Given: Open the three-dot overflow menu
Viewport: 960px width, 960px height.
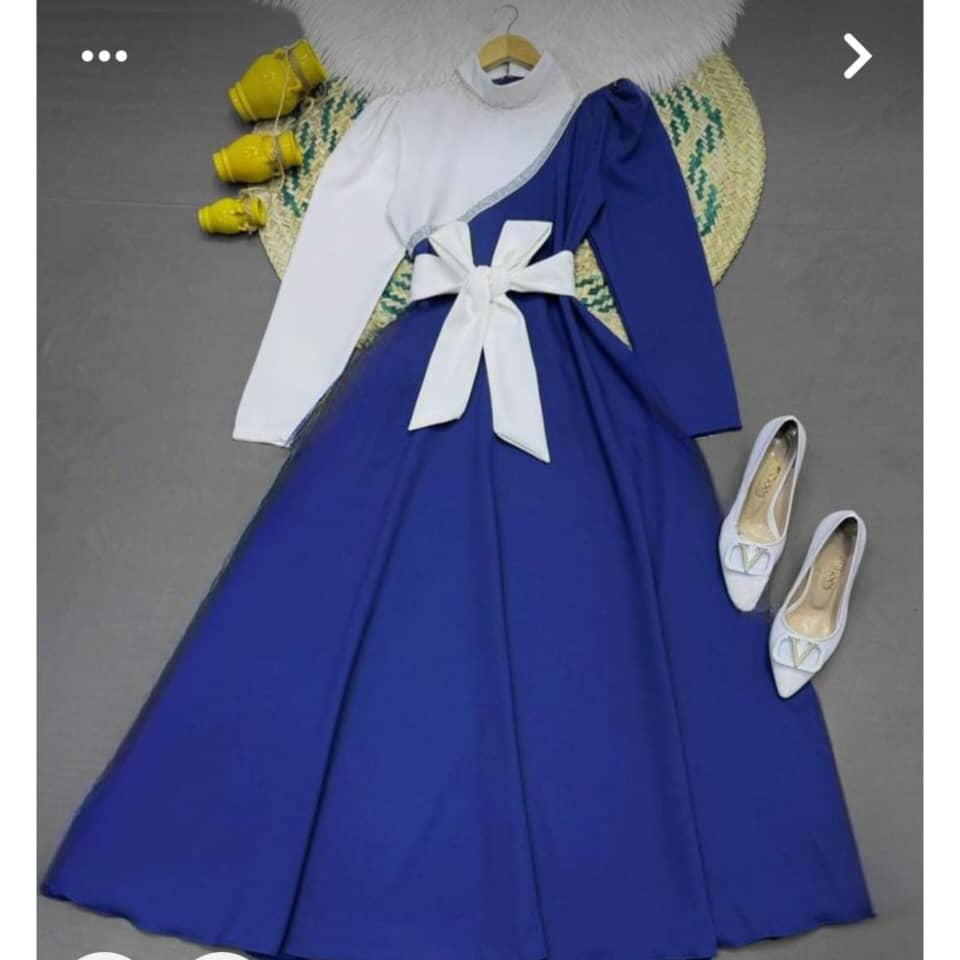Looking at the screenshot, I should pyautogui.click(x=104, y=56).
